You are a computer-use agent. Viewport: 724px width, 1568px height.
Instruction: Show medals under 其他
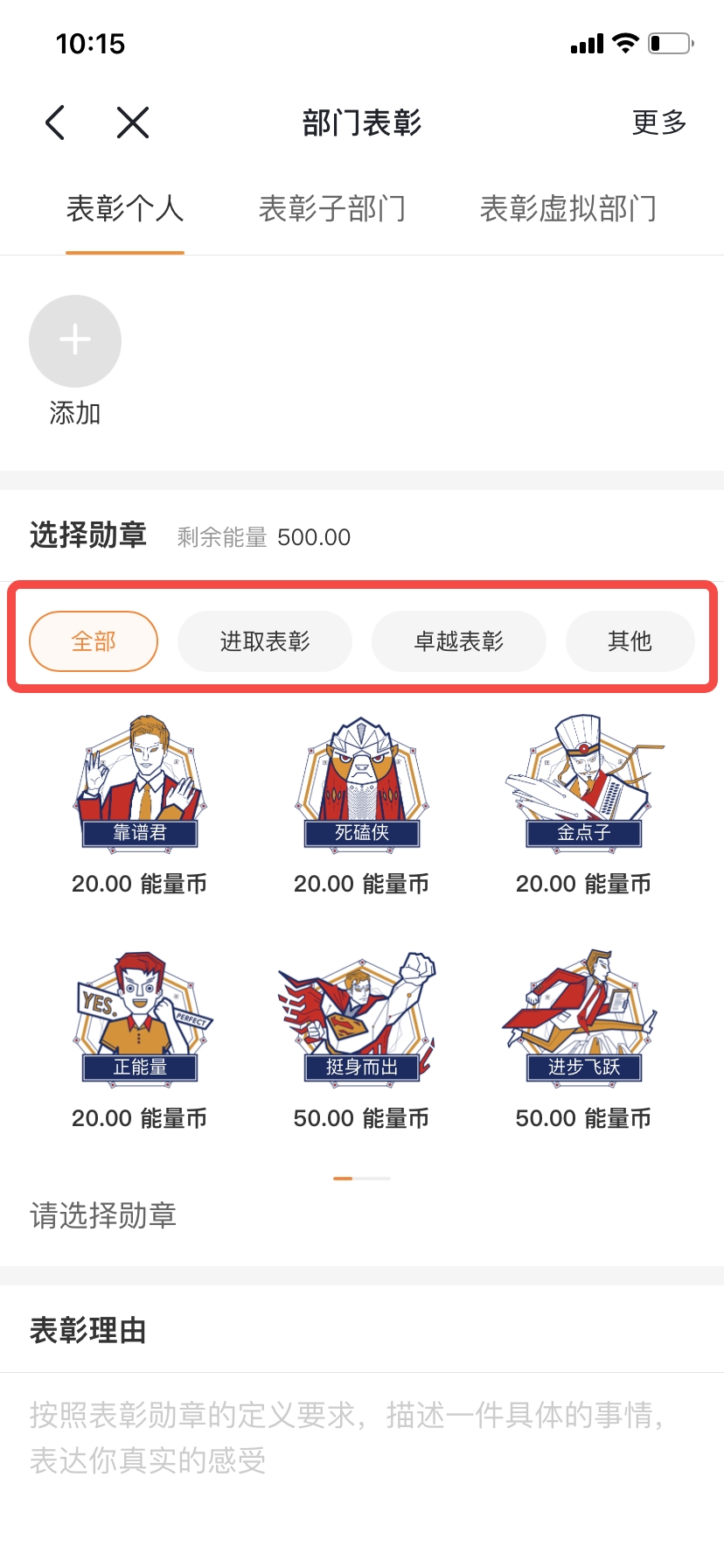pyautogui.click(x=630, y=641)
